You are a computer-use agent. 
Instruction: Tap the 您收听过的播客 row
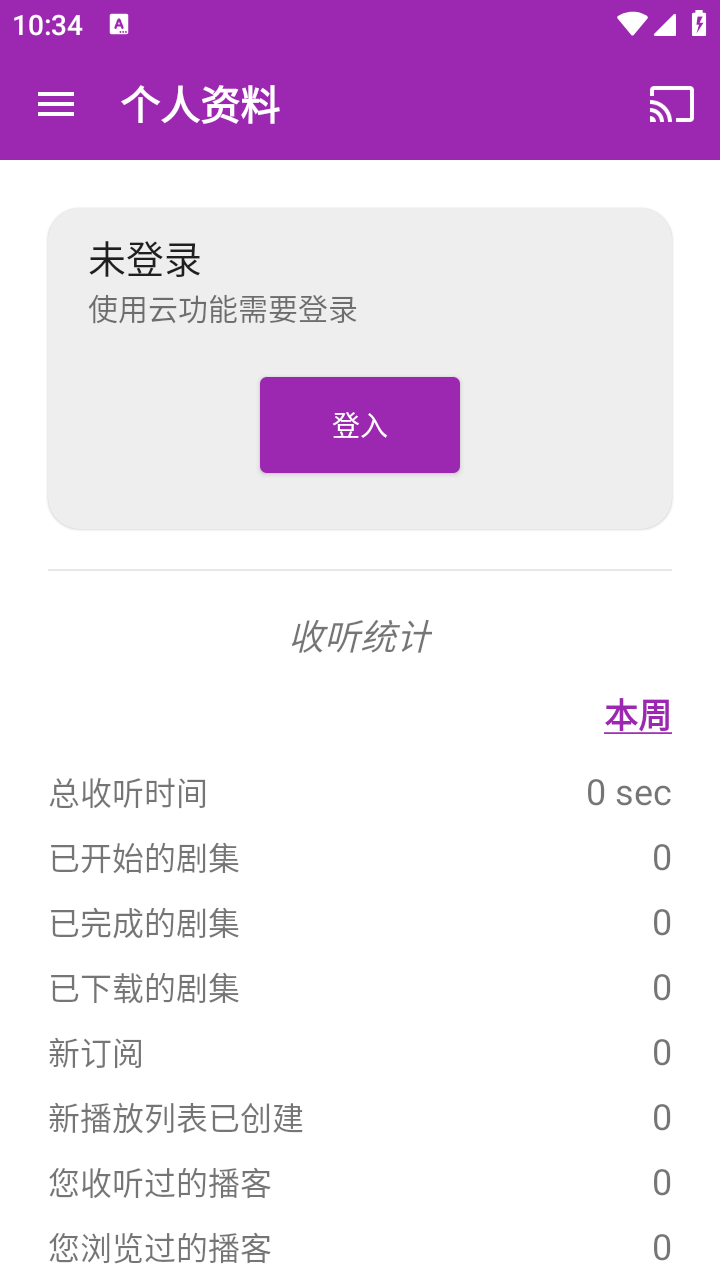click(360, 1183)
